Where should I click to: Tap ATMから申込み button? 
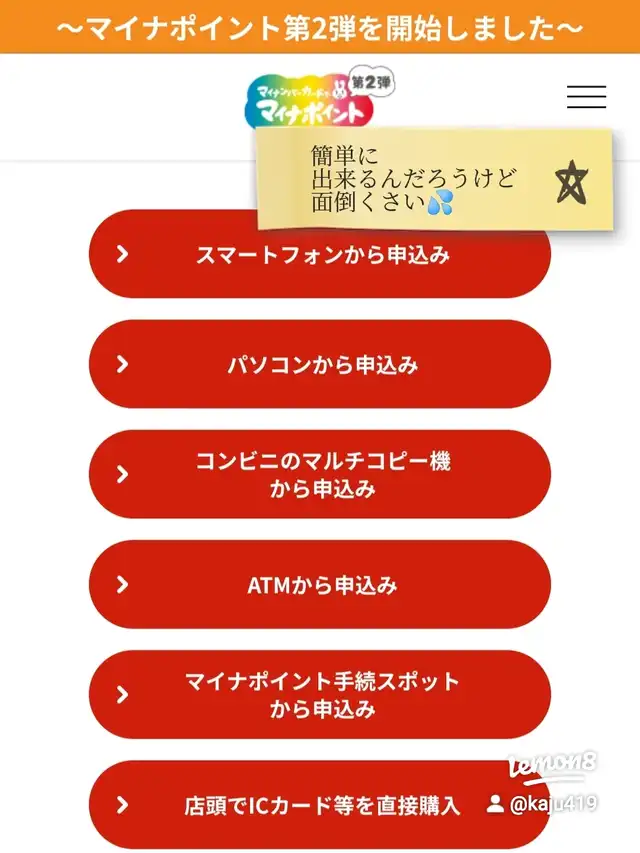[x=320, y=585]
